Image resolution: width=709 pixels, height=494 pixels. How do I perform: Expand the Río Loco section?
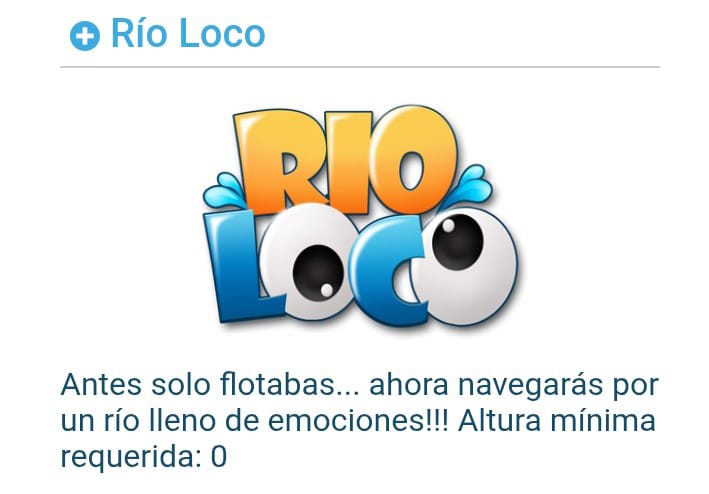[85, 36]
